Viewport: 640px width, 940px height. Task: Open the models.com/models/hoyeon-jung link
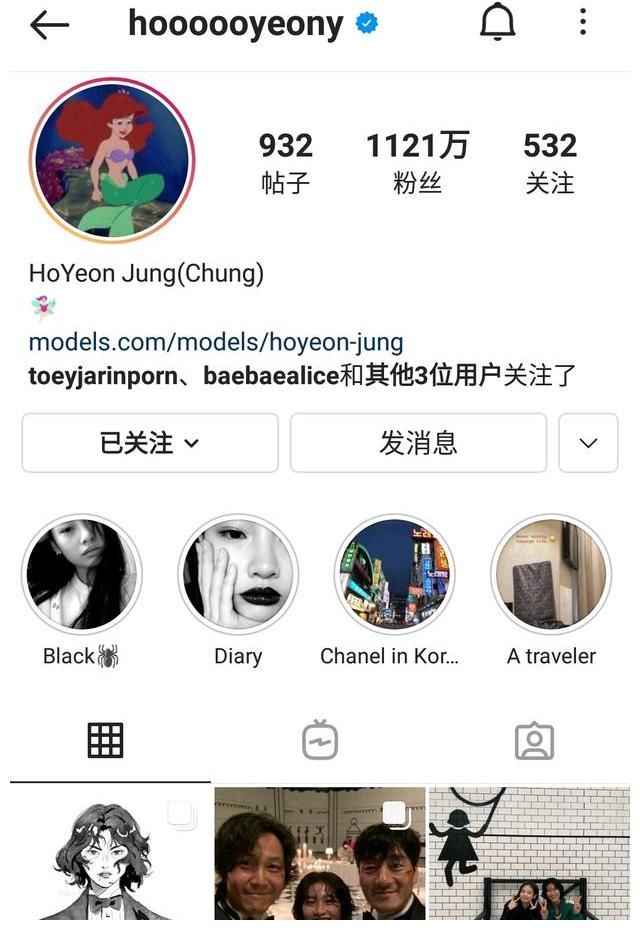pyautogui.click(x=215, y=342)
